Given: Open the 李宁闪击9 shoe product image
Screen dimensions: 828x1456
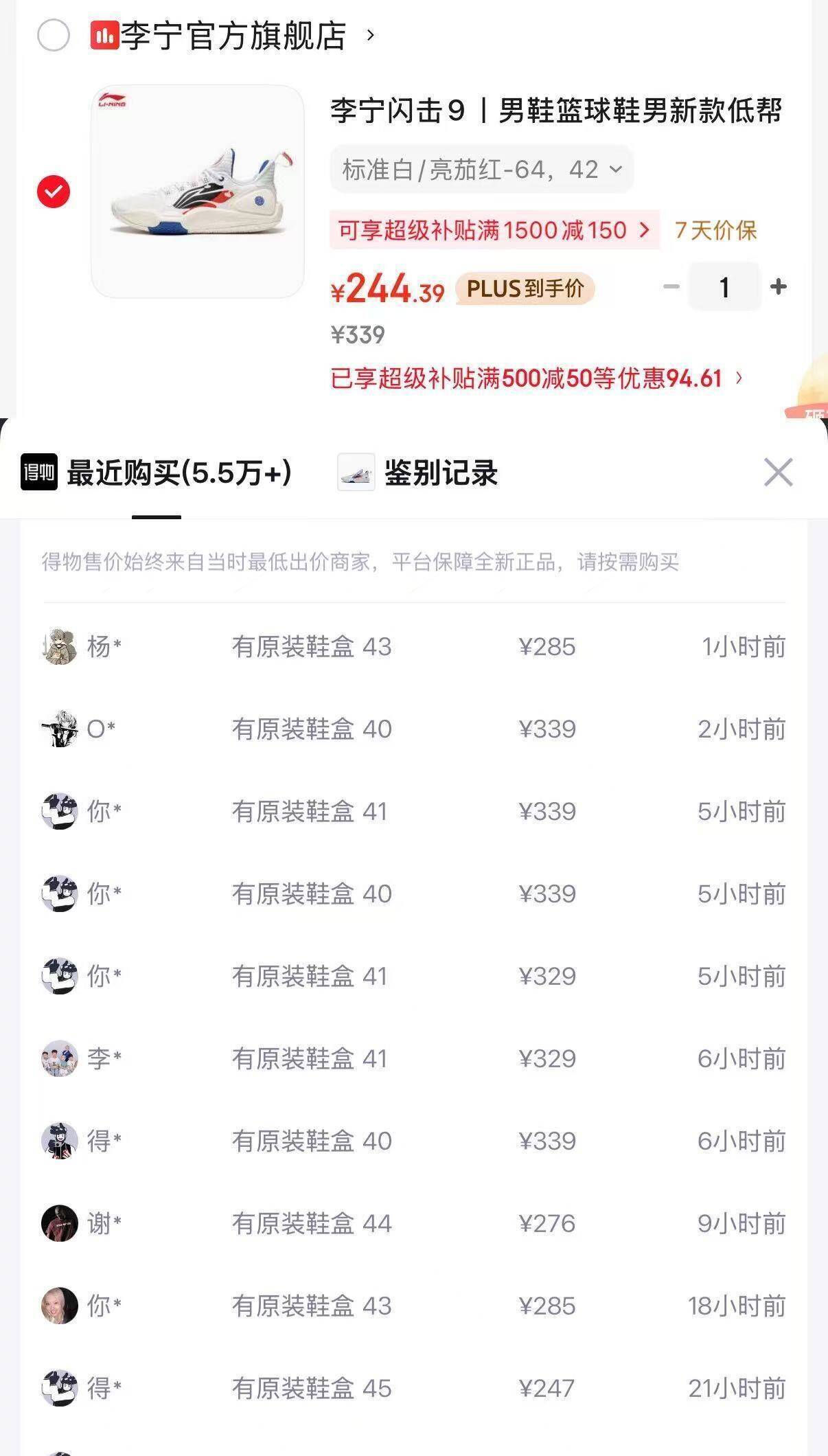Looking at the screenshot, I should 198,192.
